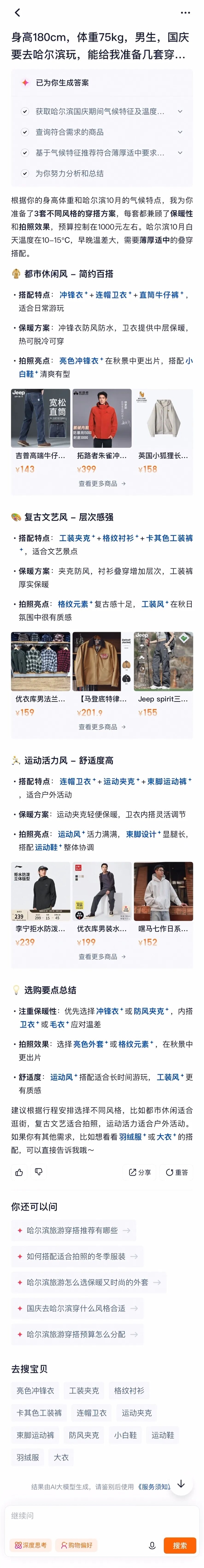Open the three-dot overflow menu
This screenshot has width=204, height=1568.
[x=185, y=12]
